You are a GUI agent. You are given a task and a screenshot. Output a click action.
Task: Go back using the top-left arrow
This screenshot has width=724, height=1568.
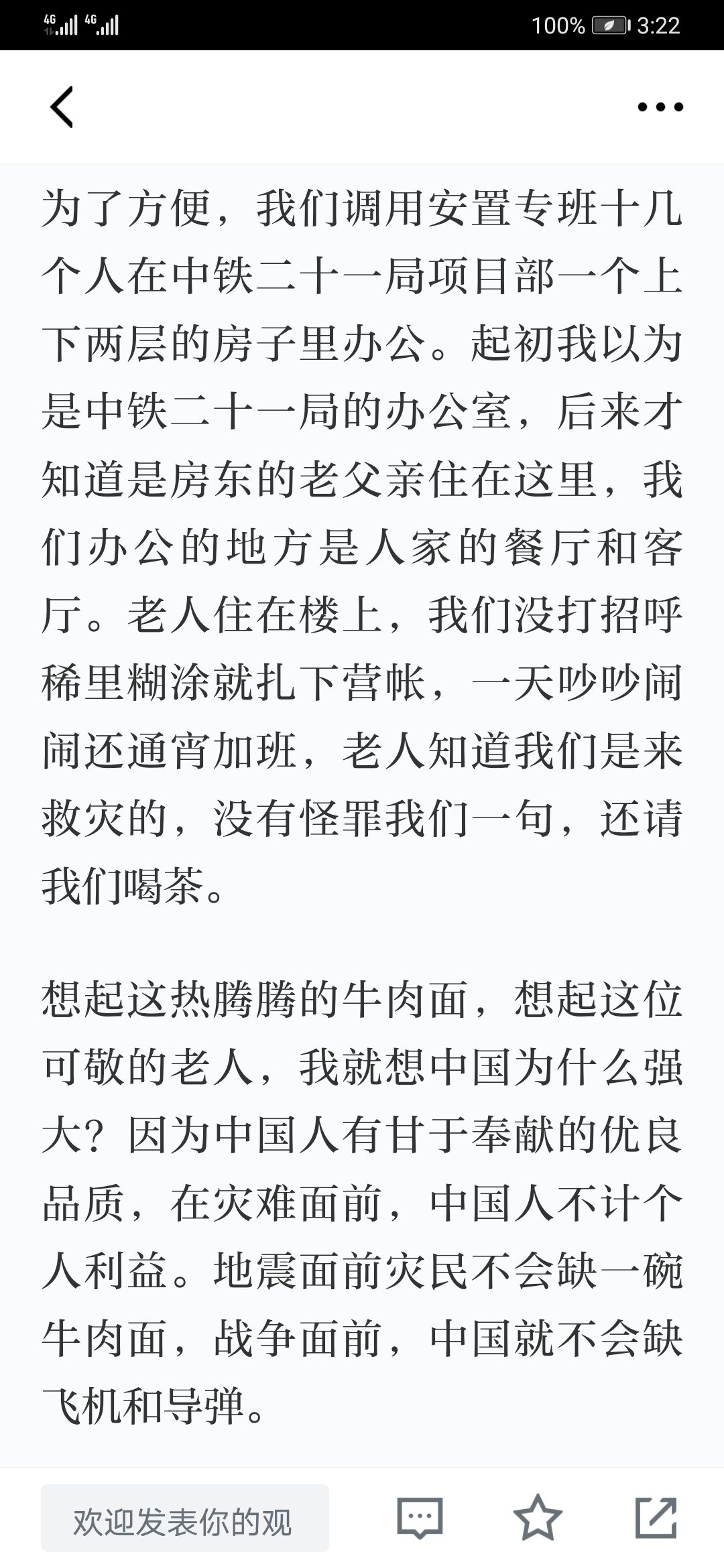pyautogui.click(x=62, y=107)
